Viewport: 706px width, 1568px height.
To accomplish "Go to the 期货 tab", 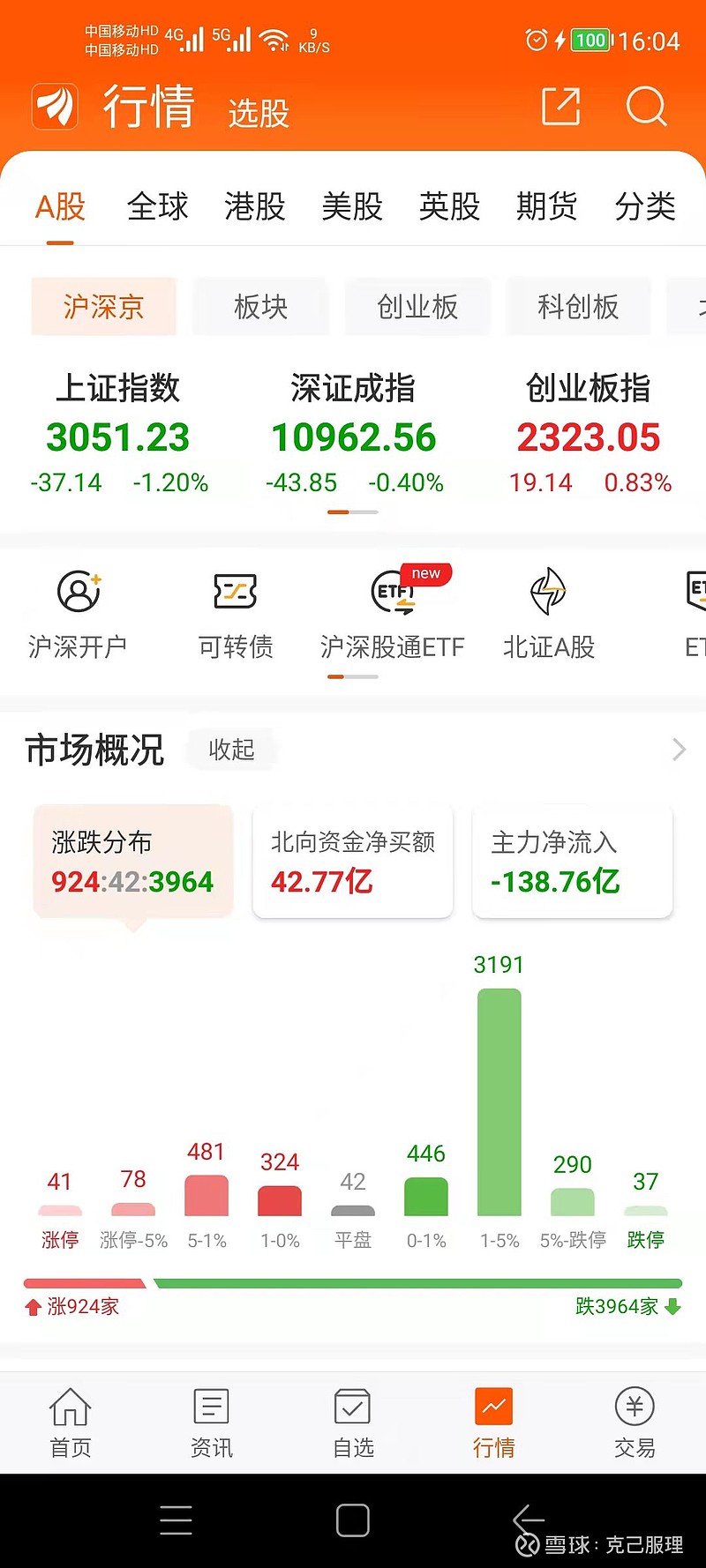I will tap(547, 206).
